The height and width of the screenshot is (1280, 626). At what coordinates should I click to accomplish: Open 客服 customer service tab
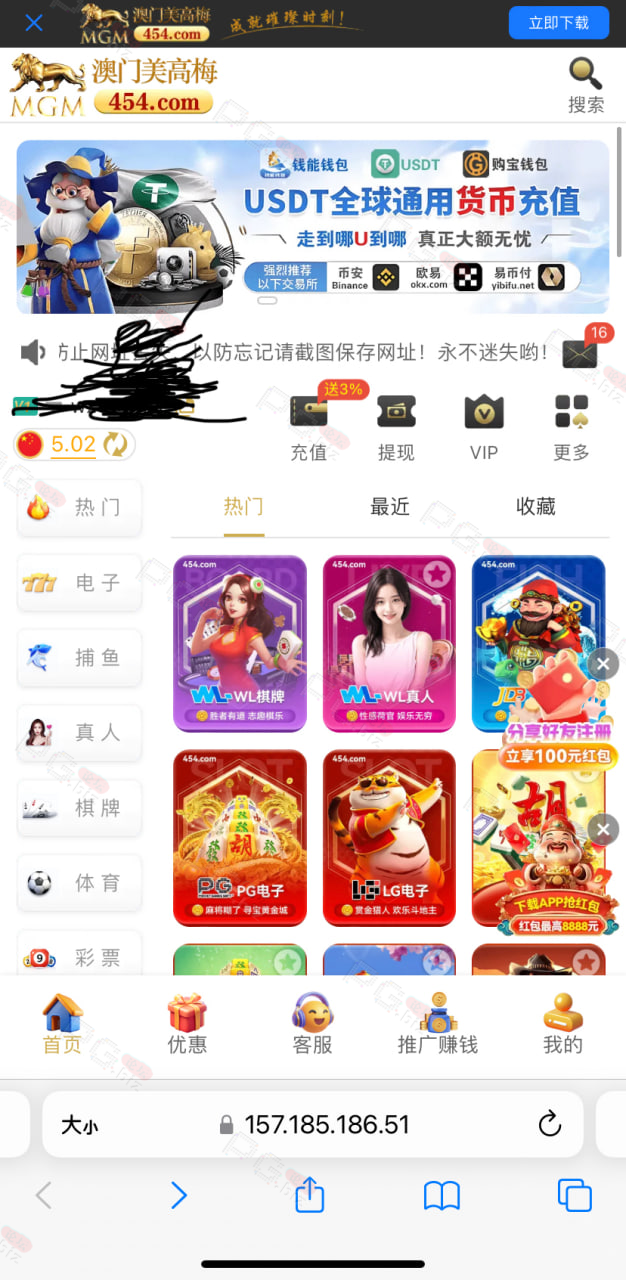point(312,1025)
